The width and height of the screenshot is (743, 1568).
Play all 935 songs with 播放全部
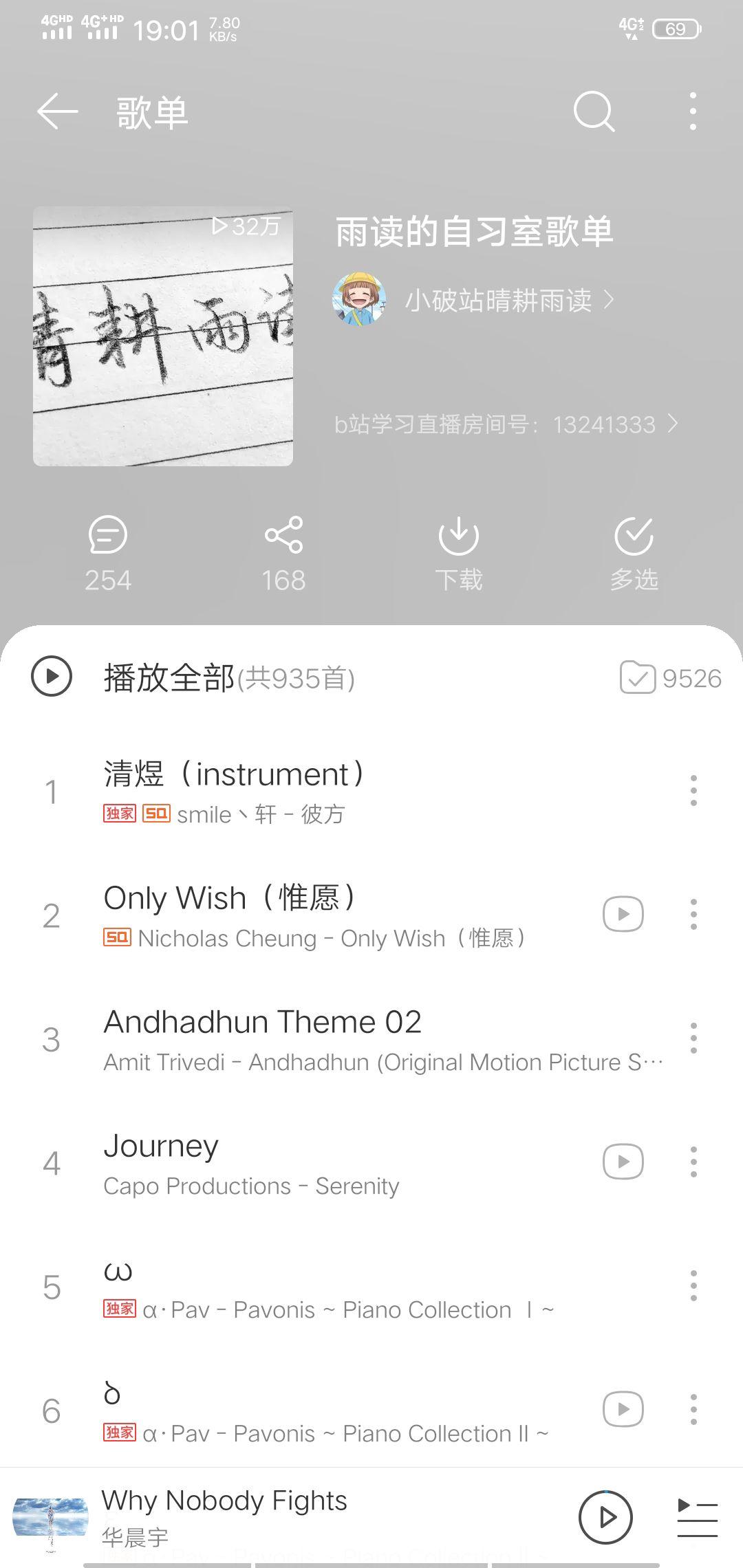[170, 677]
